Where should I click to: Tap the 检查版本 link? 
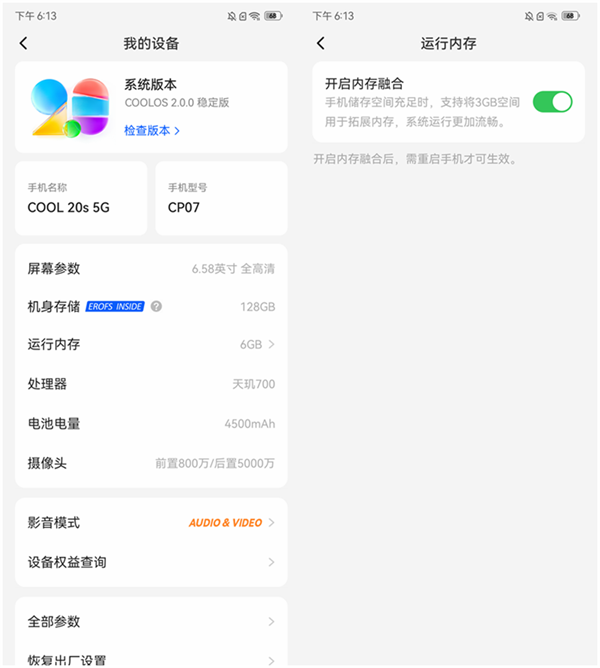tap(152, 130)
